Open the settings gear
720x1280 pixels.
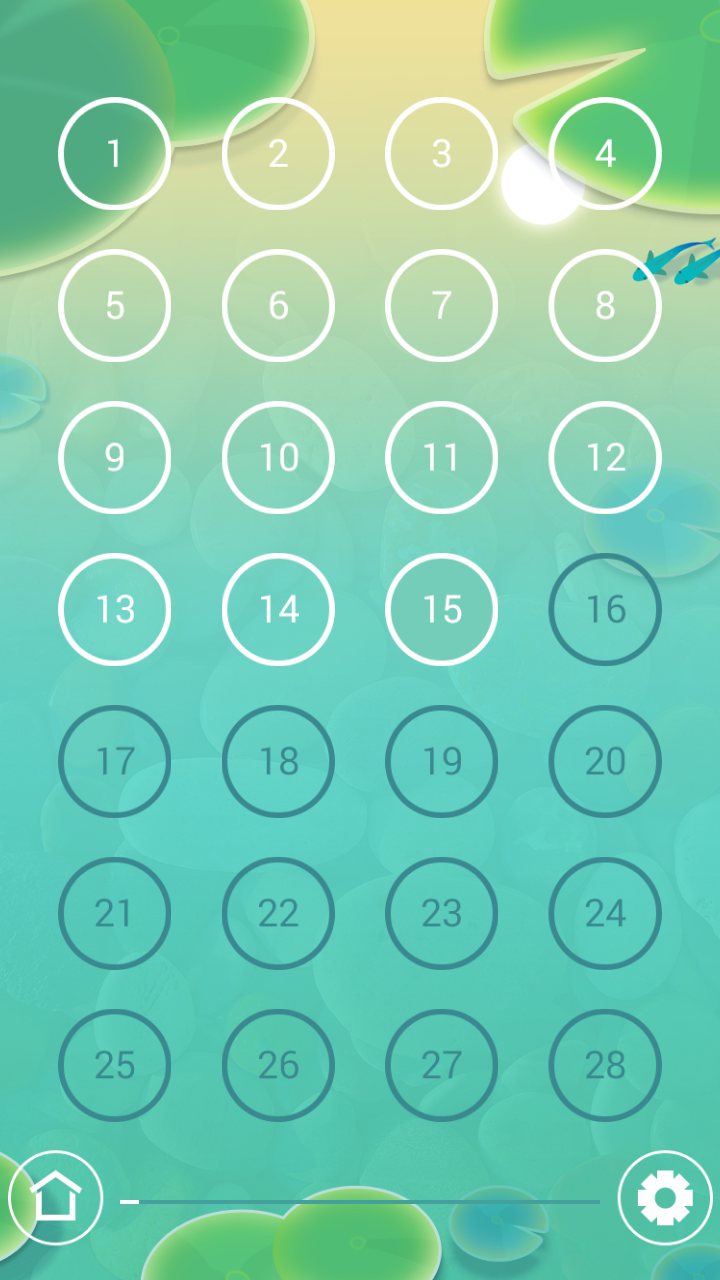coord(665,1197)
